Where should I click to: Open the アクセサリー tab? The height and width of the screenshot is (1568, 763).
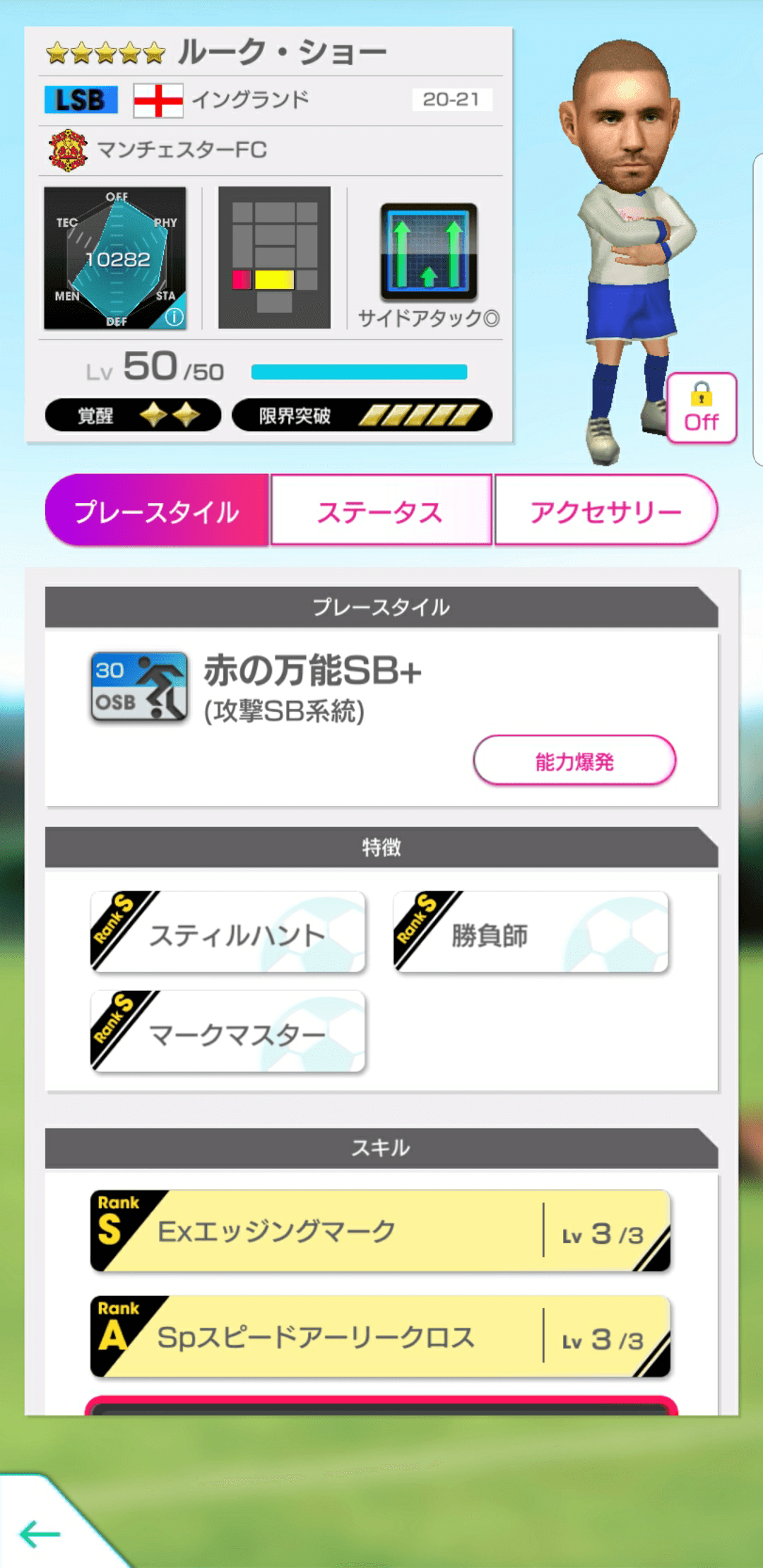coord(606,512)
